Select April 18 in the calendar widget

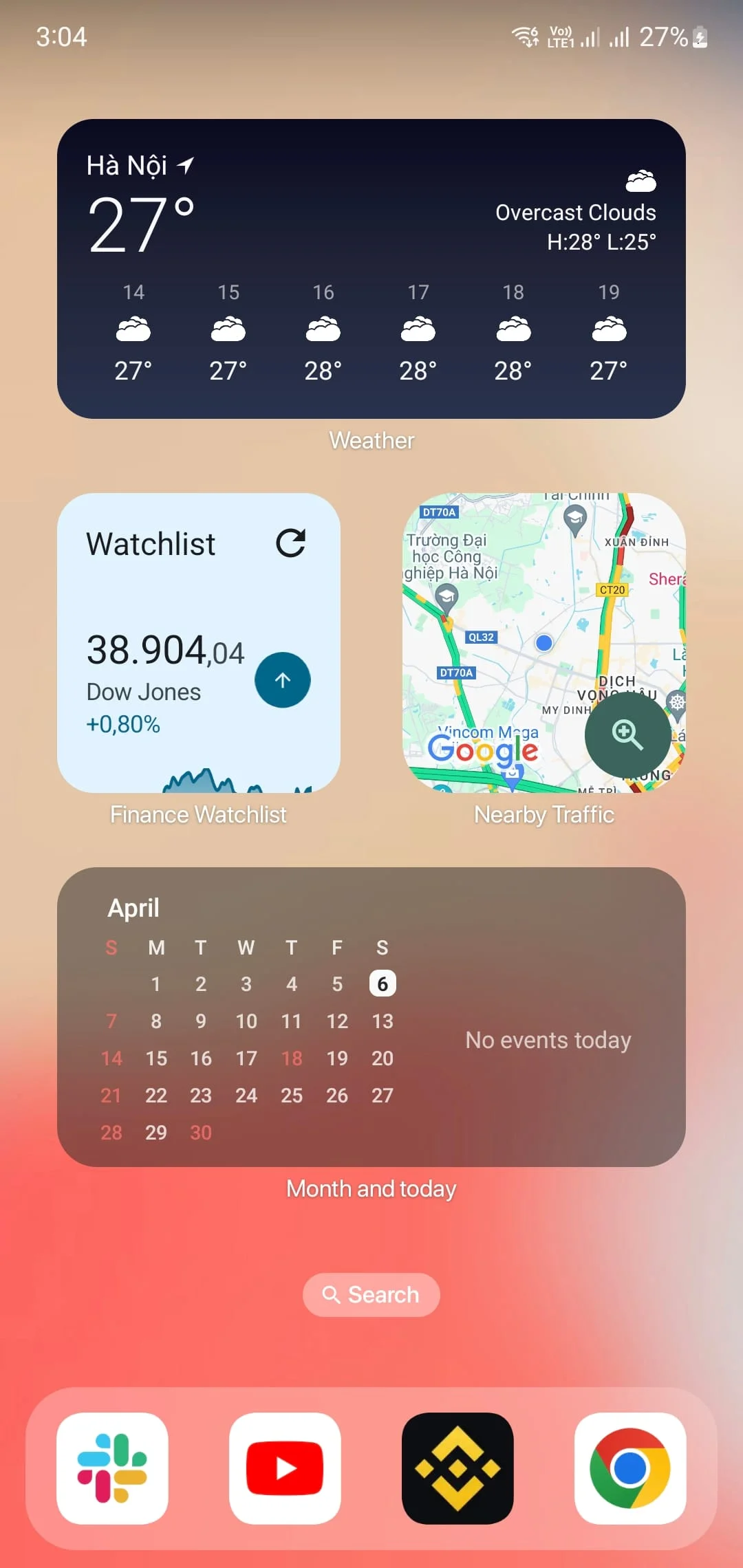pos(292,1058)
